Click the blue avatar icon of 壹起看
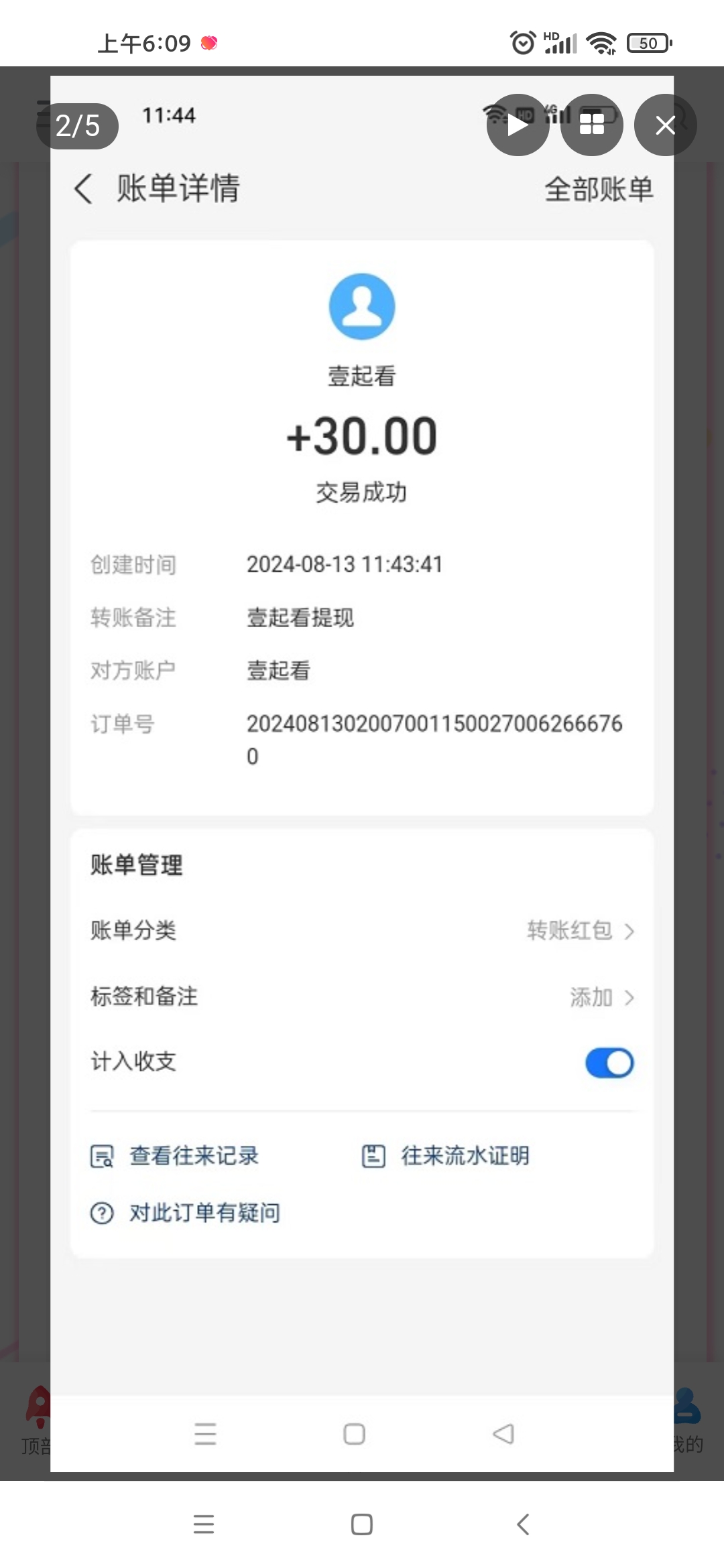This screenshot has width=724, height=1568. click(x=361, y=306)
